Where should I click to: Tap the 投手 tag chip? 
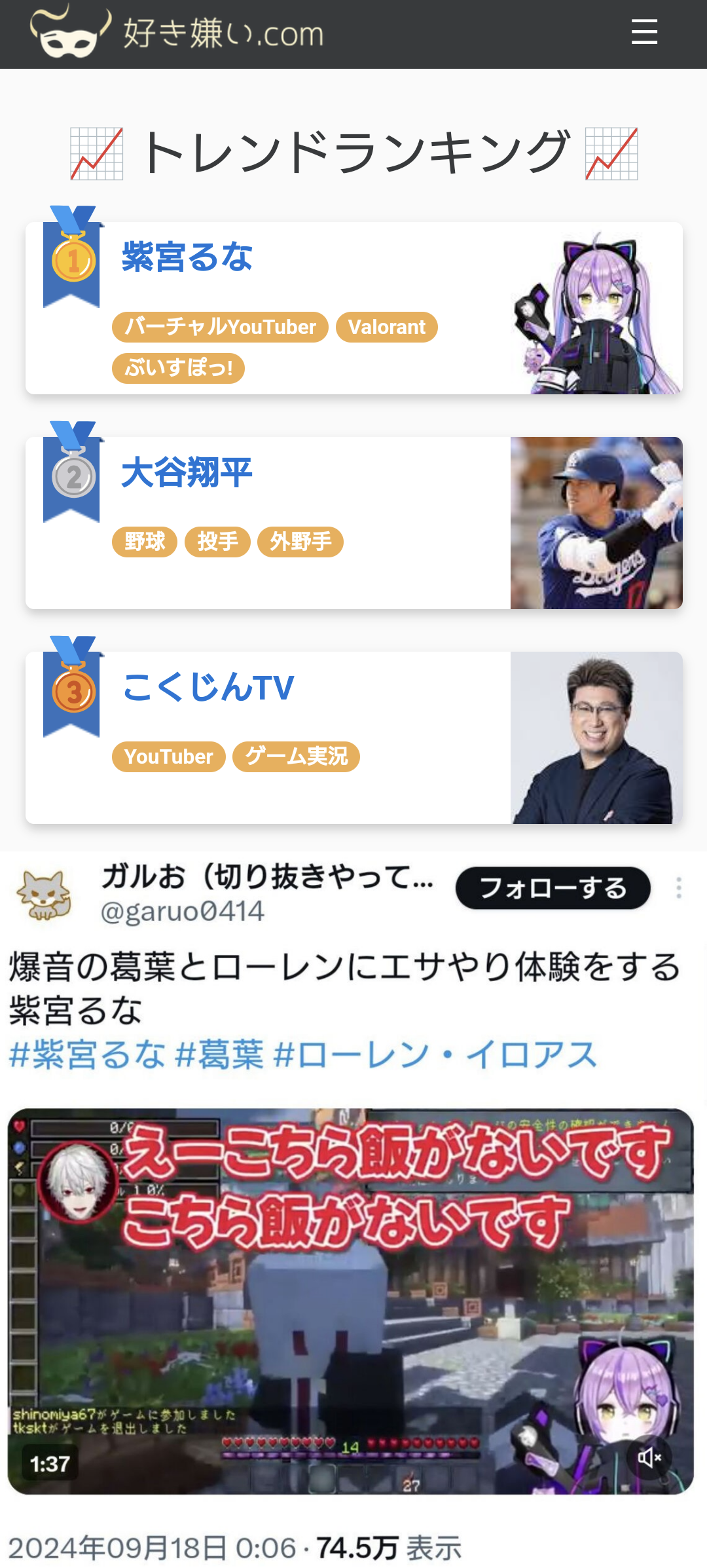pyautogui.click(x=217, y=542)
